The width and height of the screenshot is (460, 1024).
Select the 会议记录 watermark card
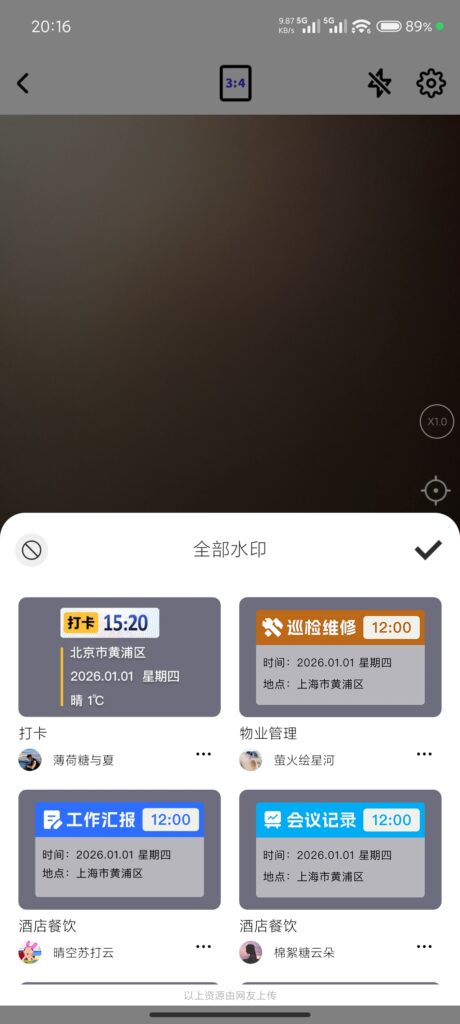click(x=340, y=850)
